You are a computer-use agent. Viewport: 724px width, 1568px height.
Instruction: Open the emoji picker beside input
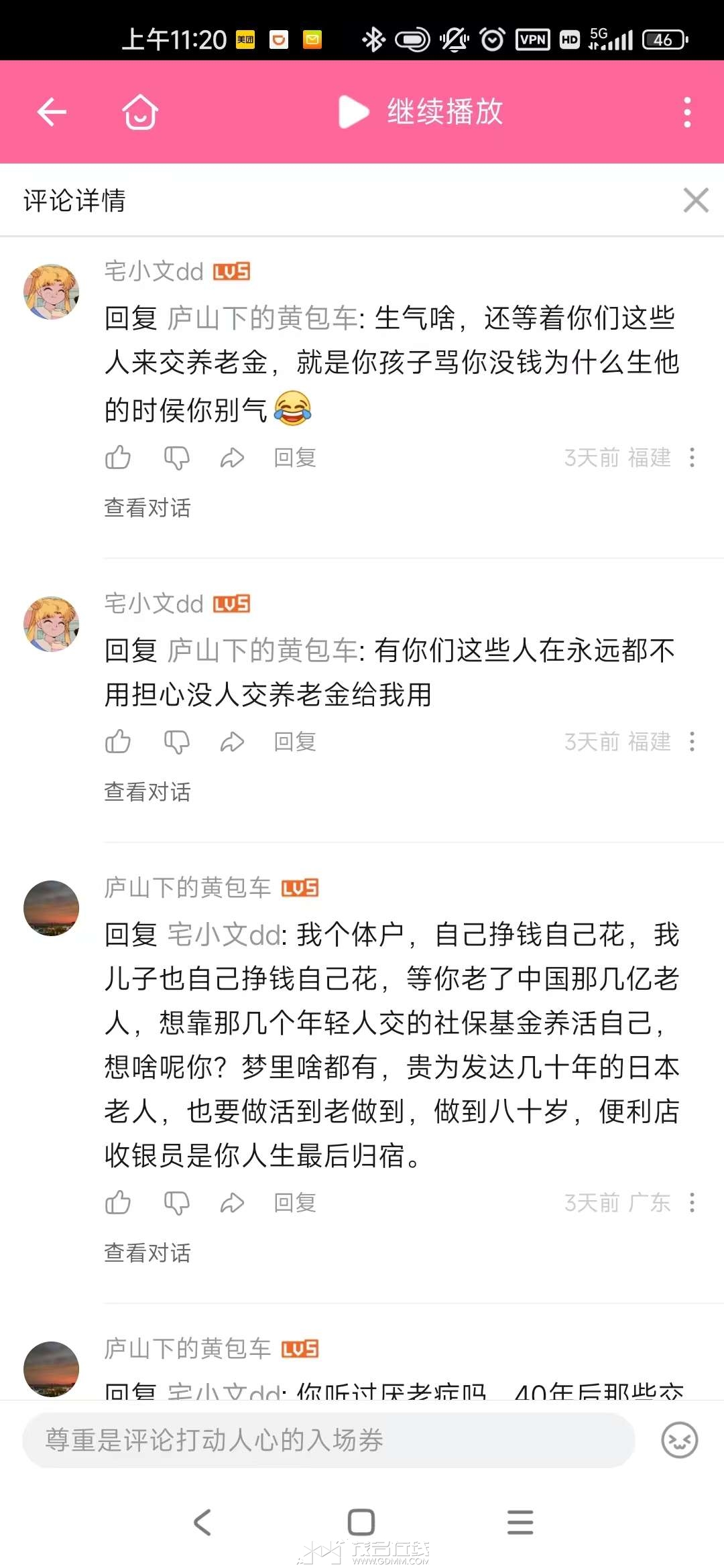click(679, 1440)
